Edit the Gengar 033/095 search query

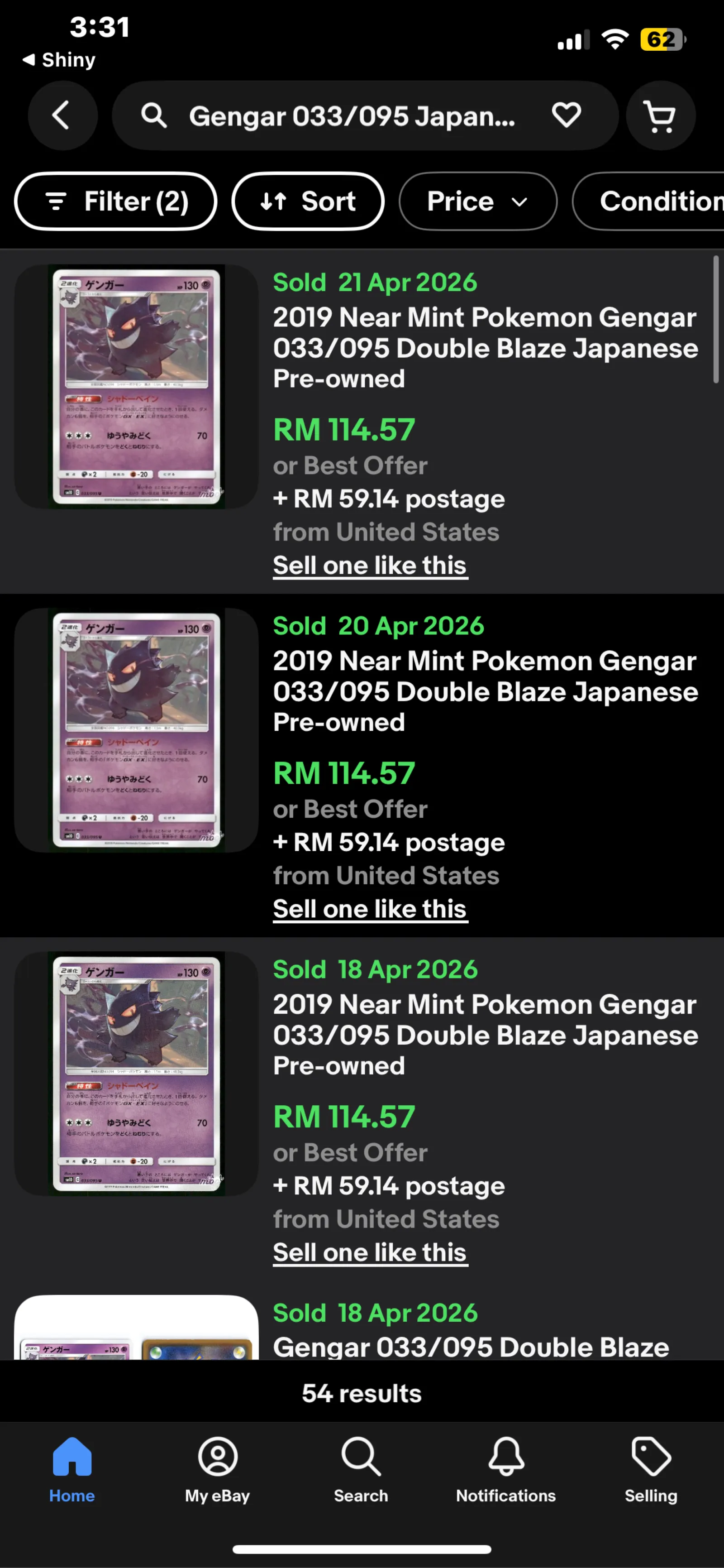[352, 116]
